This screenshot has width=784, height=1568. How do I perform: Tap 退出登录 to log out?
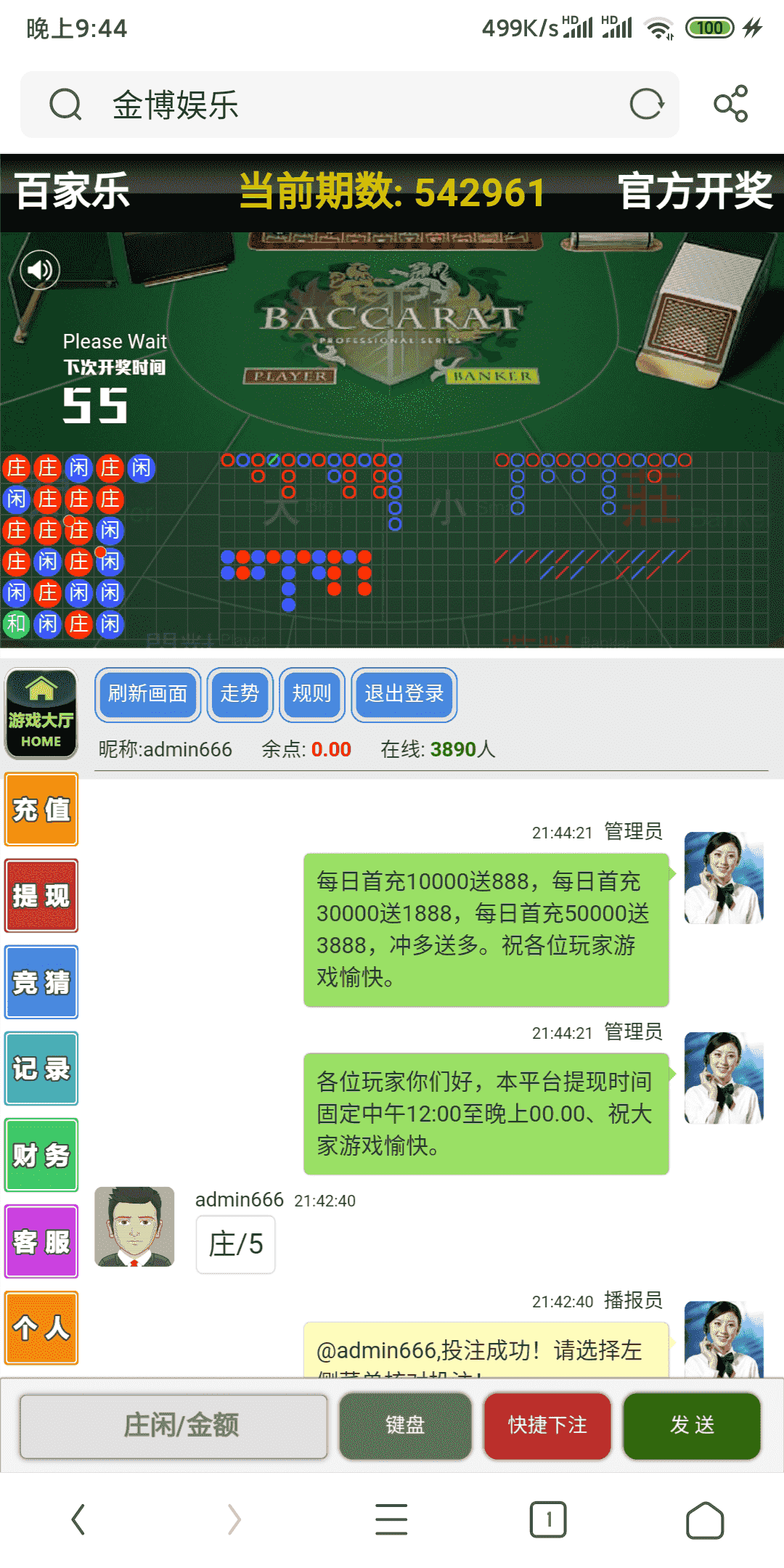[x=404, y=695]
